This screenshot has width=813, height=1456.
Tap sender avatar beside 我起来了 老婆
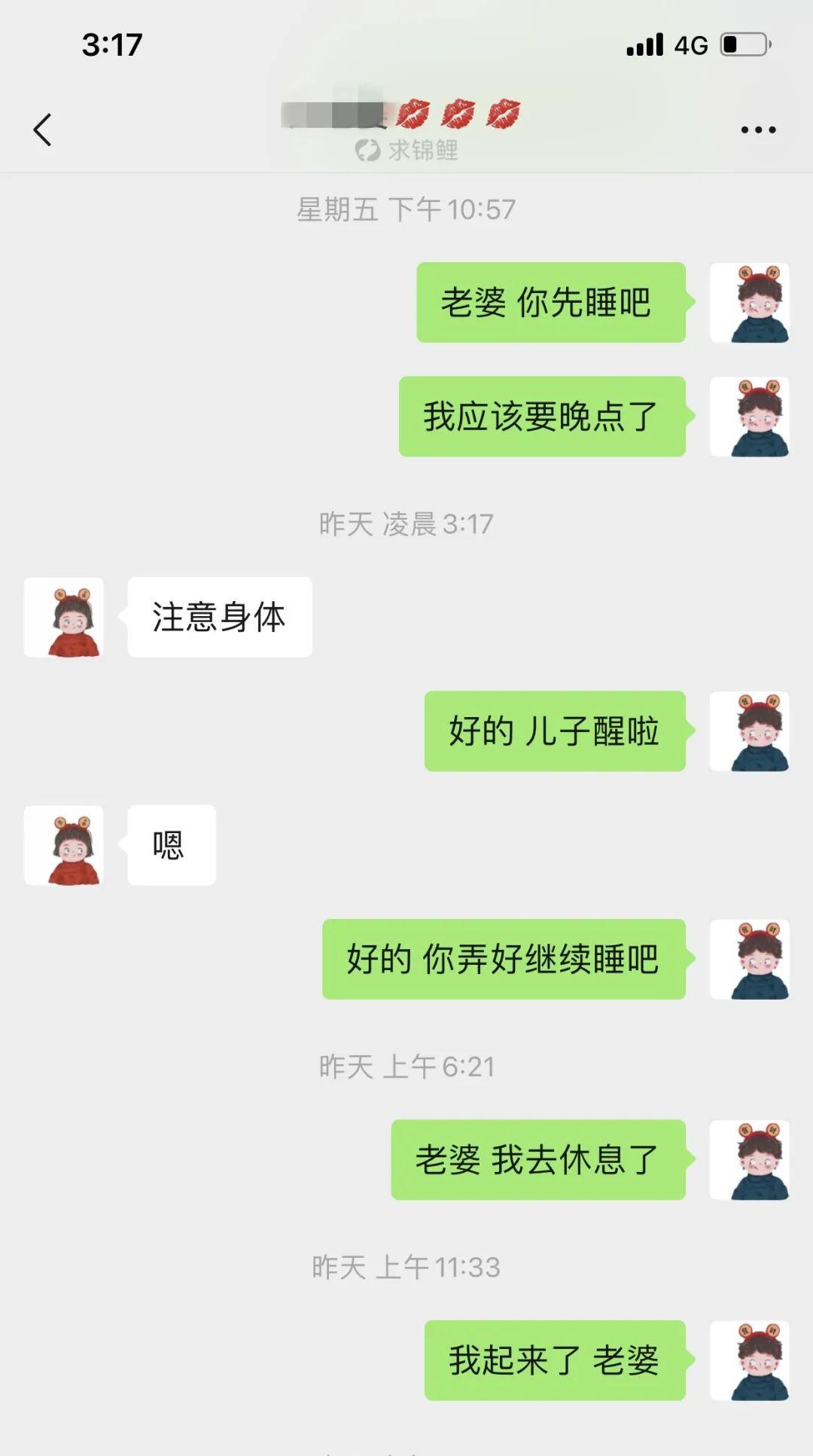[x=749, y=1360]
